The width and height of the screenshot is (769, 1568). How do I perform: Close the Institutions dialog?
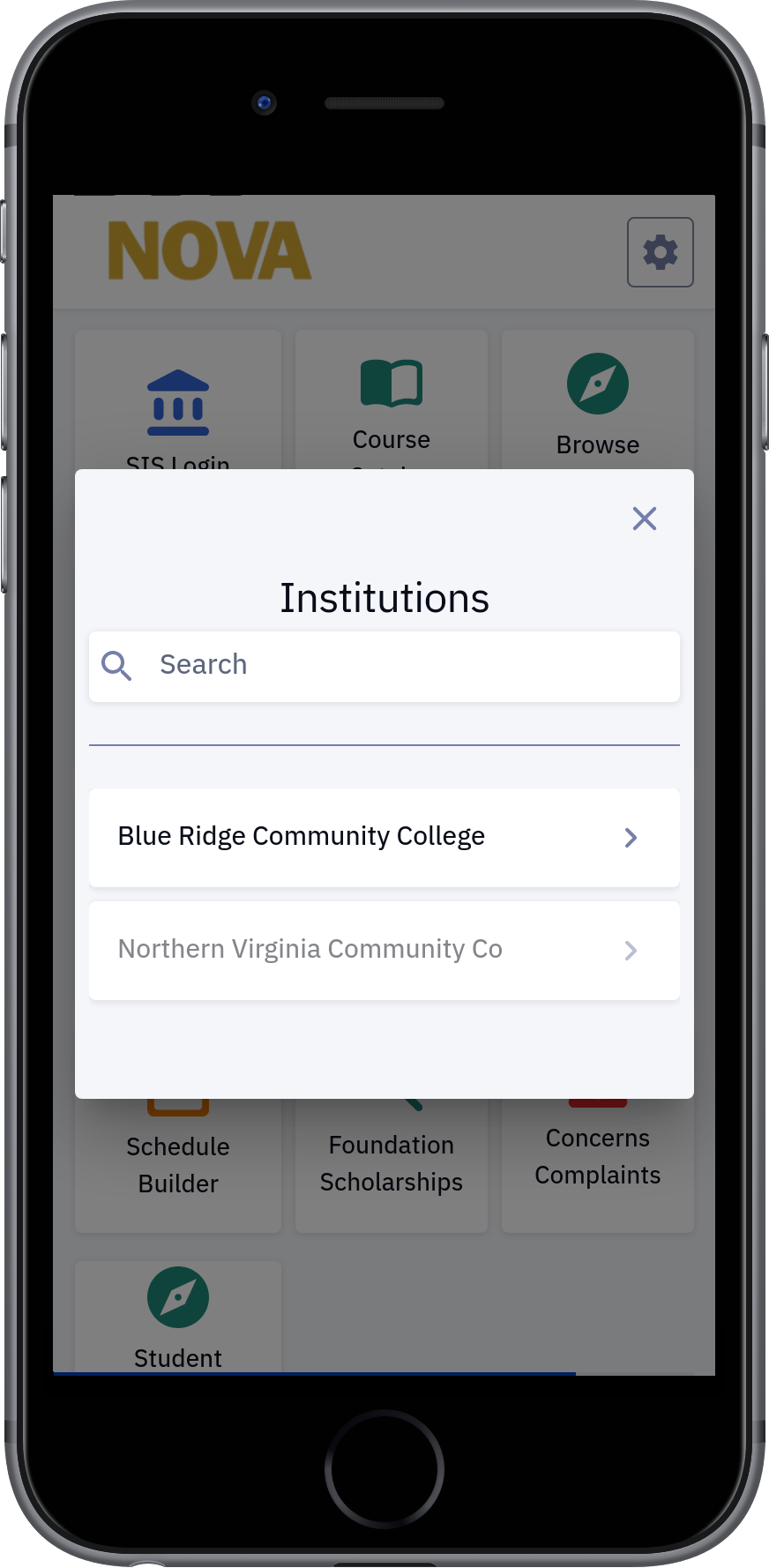coord(645,519)
